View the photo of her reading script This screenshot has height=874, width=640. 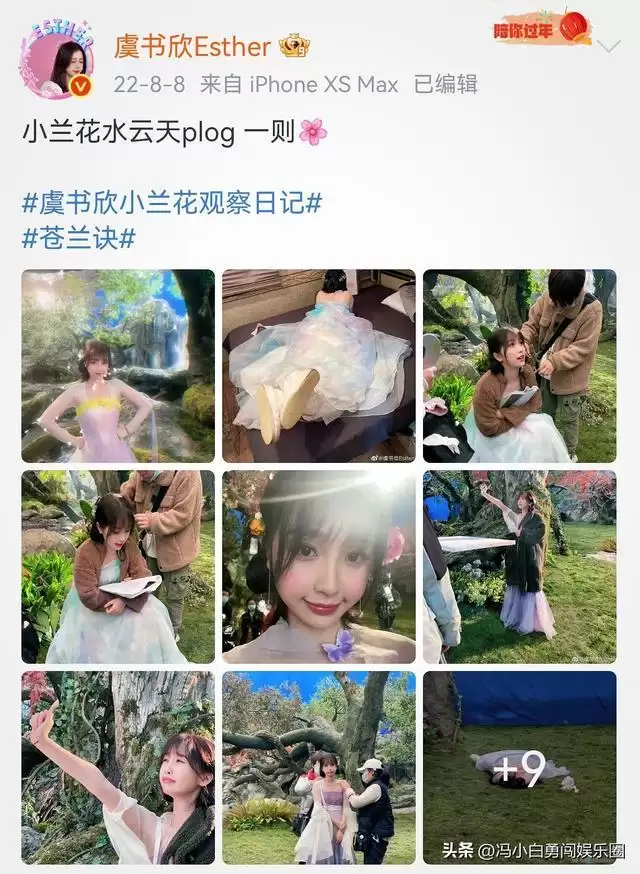coord(118,566)
